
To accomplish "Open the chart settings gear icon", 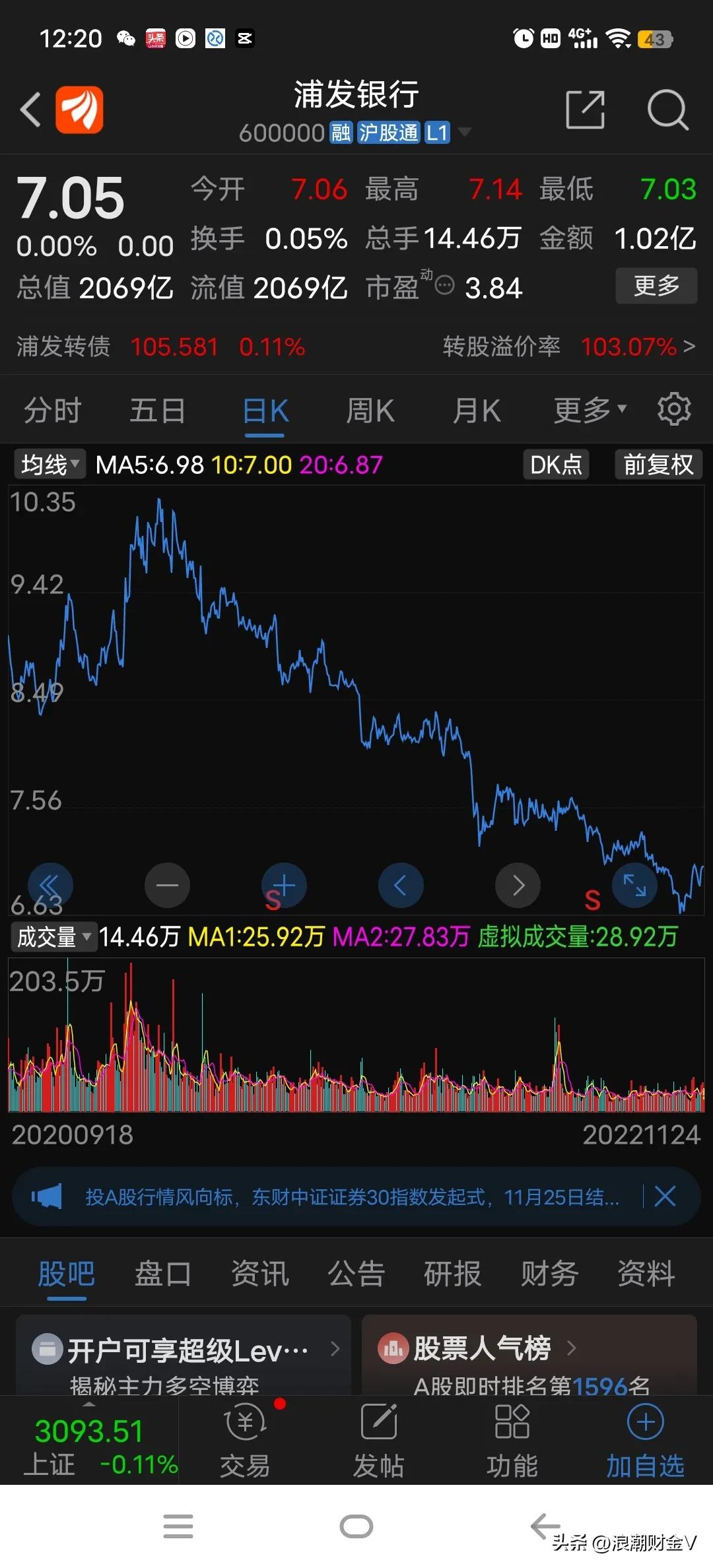I will pos(673,408).
